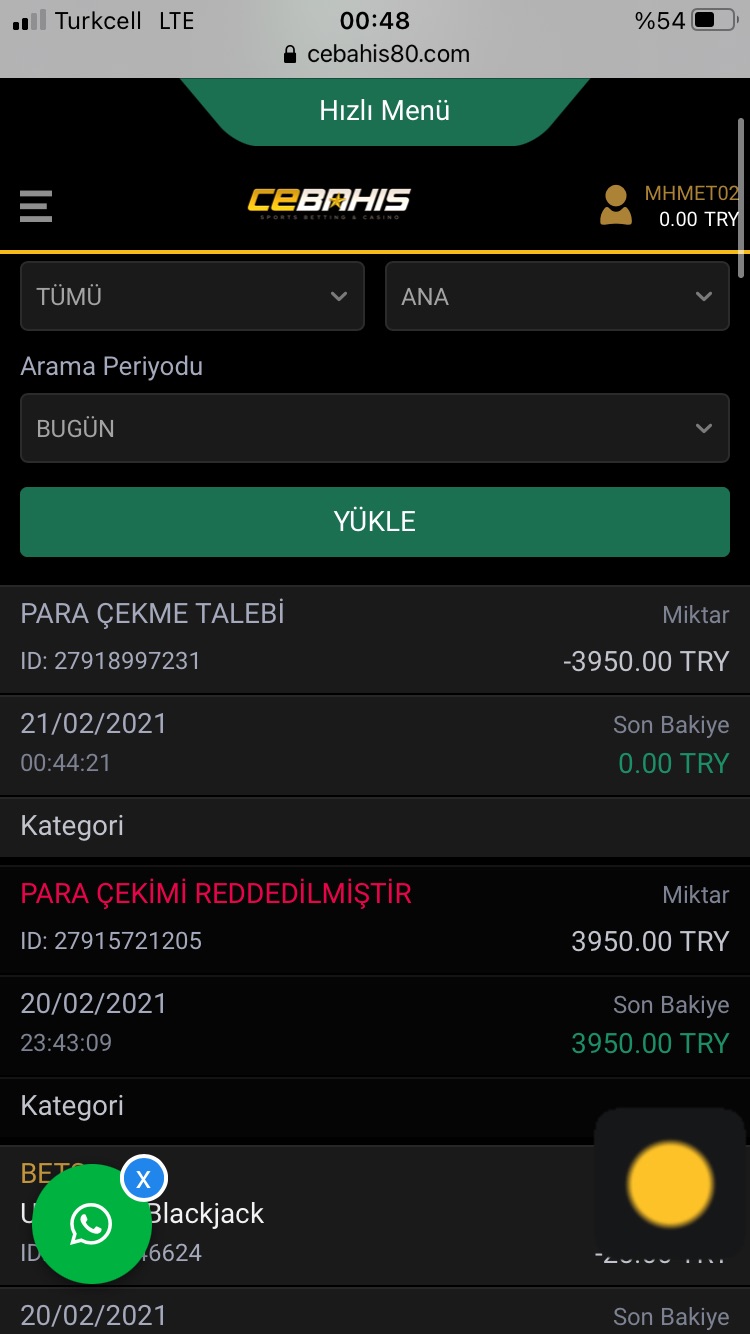Open the TÜMÜ dropdown
The width and height of the screenshot is (750, 1334).
[192, 296]
